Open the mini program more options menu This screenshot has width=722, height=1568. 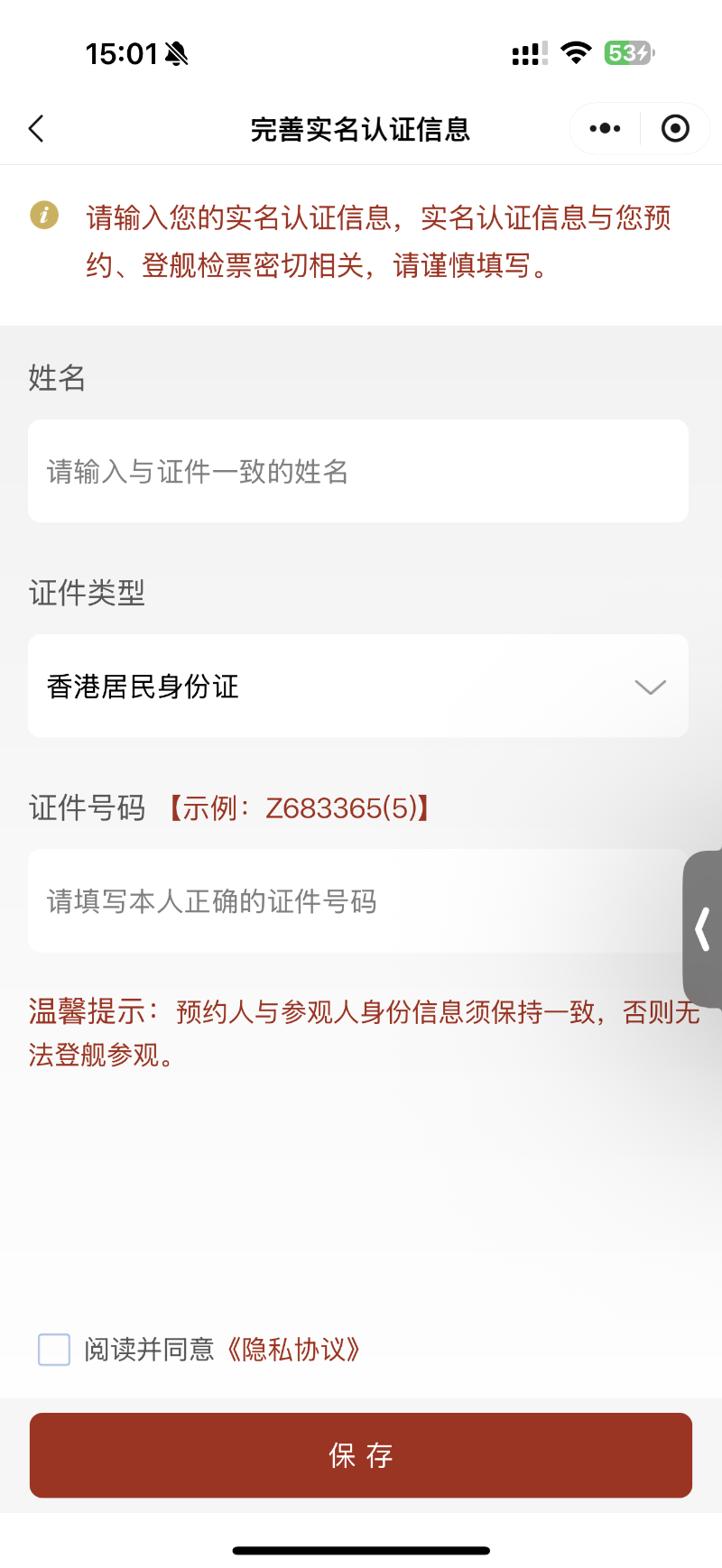605,129
